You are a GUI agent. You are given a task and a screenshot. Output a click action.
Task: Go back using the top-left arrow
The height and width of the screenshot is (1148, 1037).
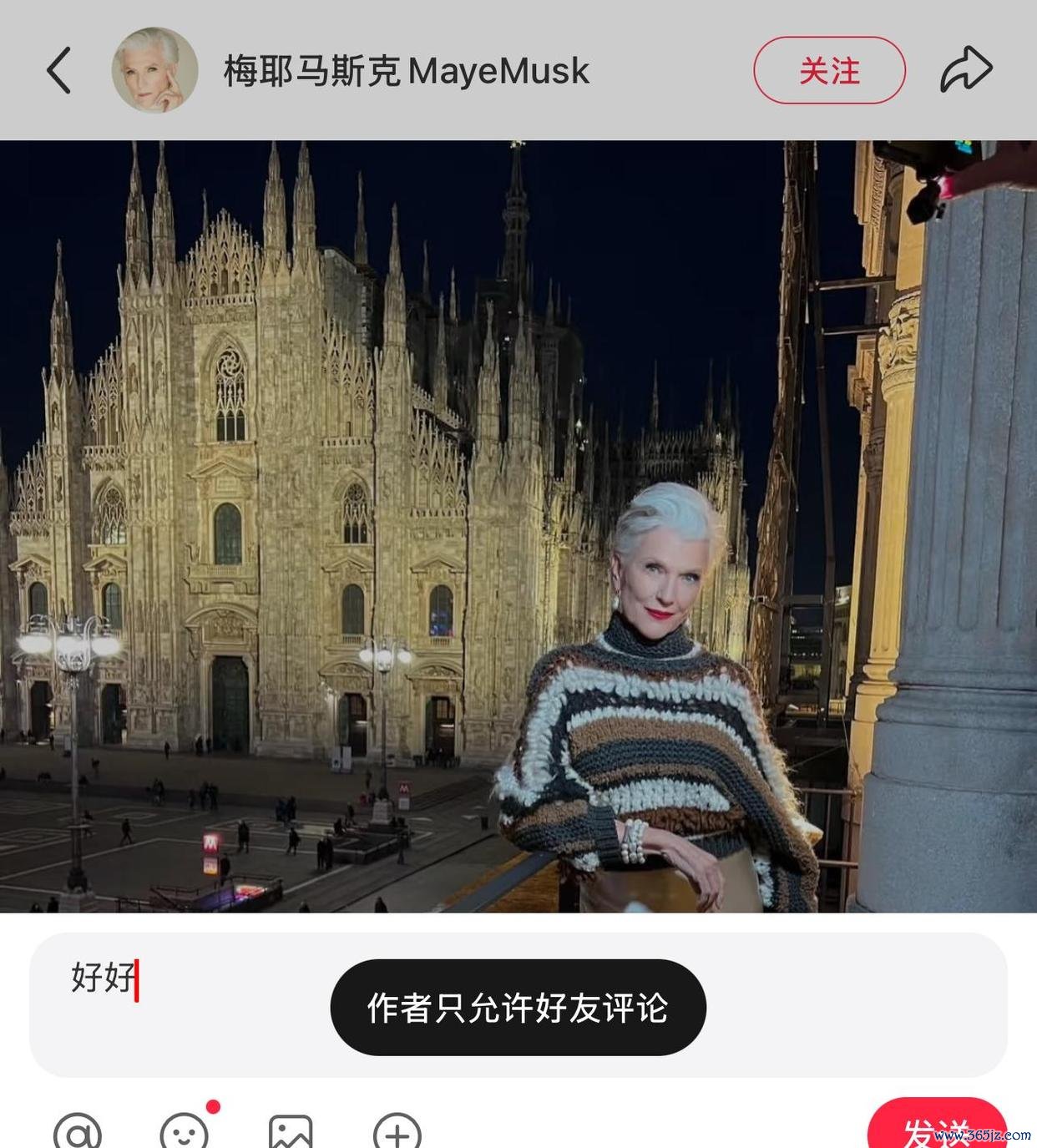[59, 70]
